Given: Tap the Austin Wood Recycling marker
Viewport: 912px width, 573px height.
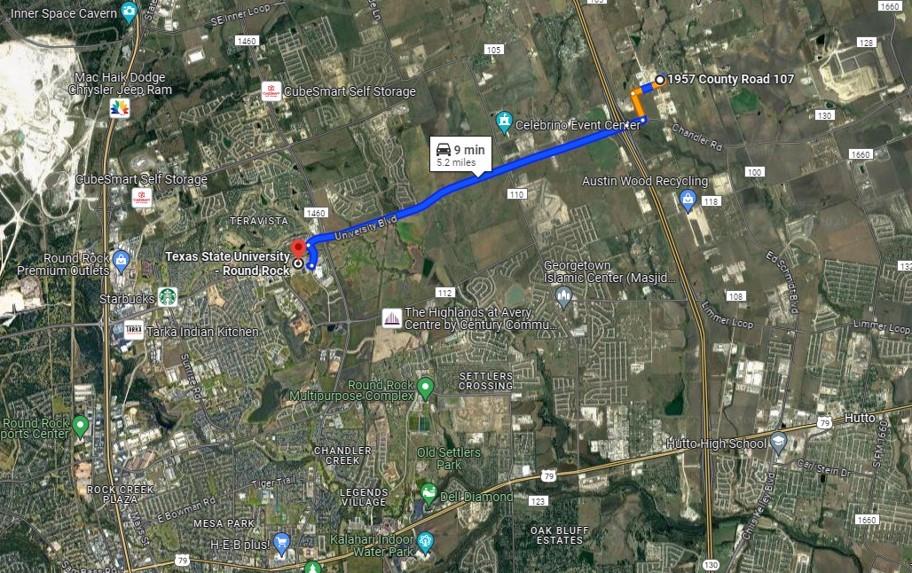Looking at the screenshot, I should (688, 200).
